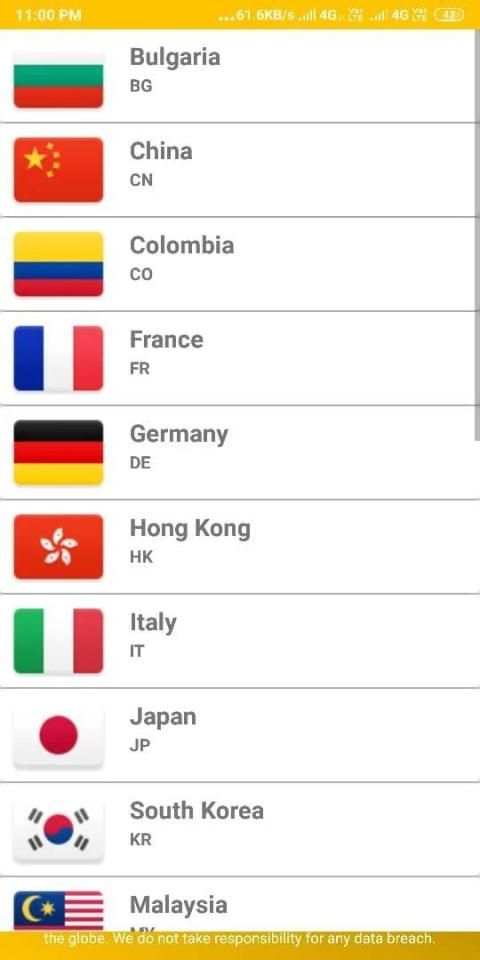Tap the Germany row
The image size is (480, 960).
(238, 452)
